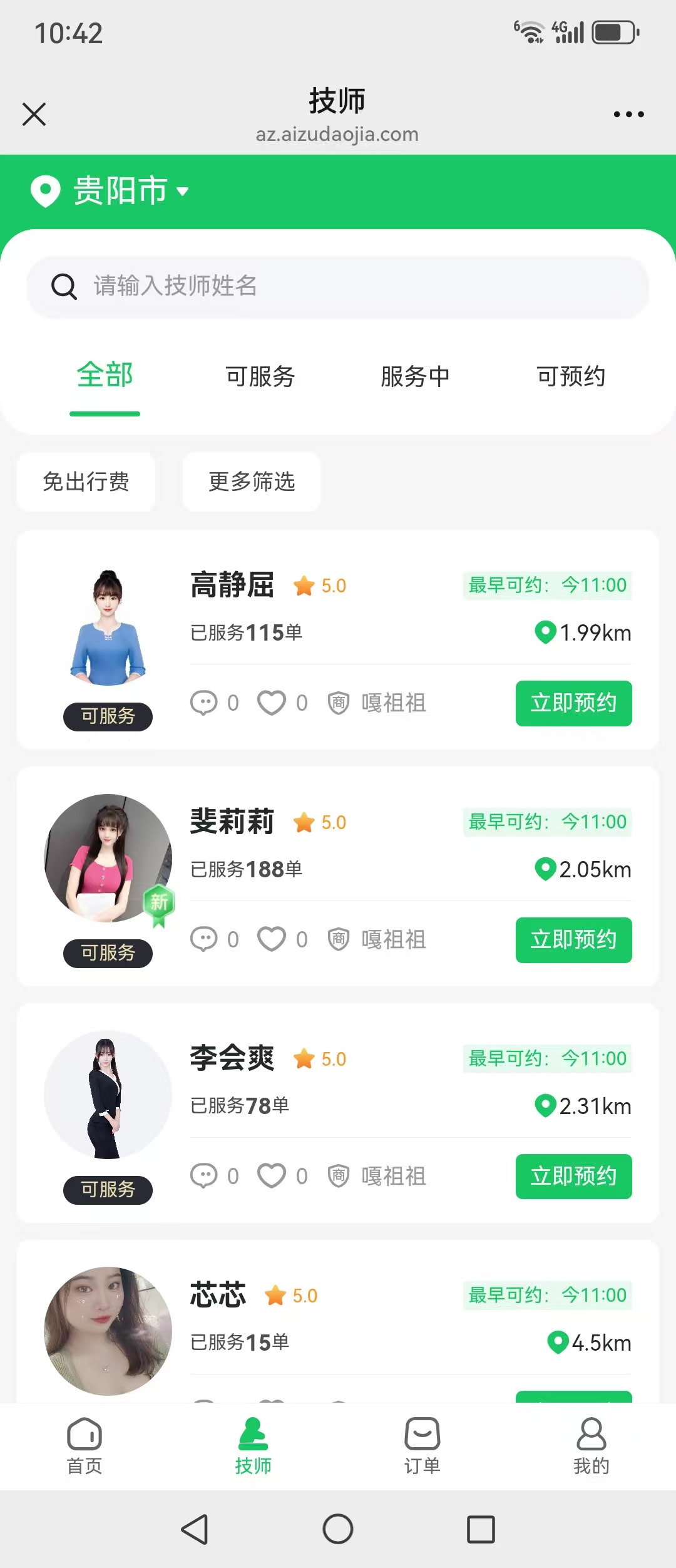Like technician 斐莉莉 with the heart icon

(x=272, y=939)
